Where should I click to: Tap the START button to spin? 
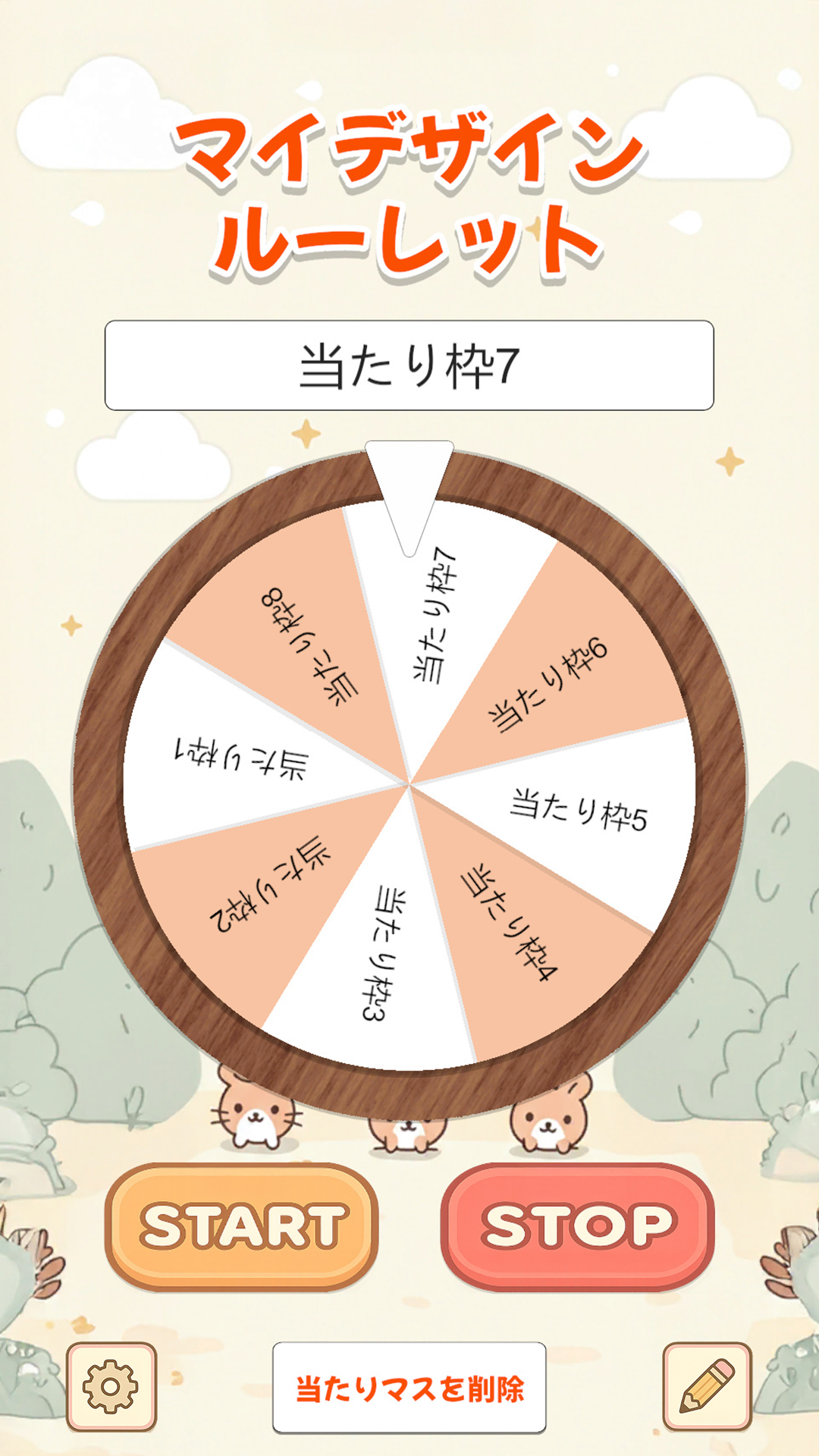(x=242, y=1225)
